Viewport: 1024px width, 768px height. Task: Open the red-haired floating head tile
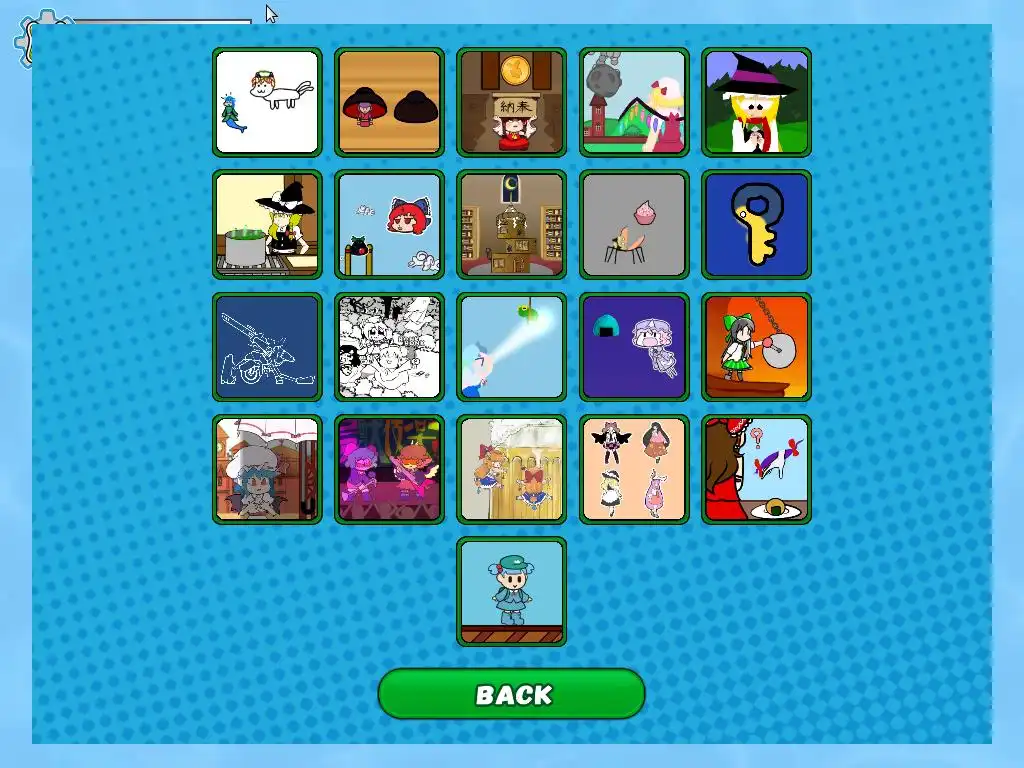389,224
